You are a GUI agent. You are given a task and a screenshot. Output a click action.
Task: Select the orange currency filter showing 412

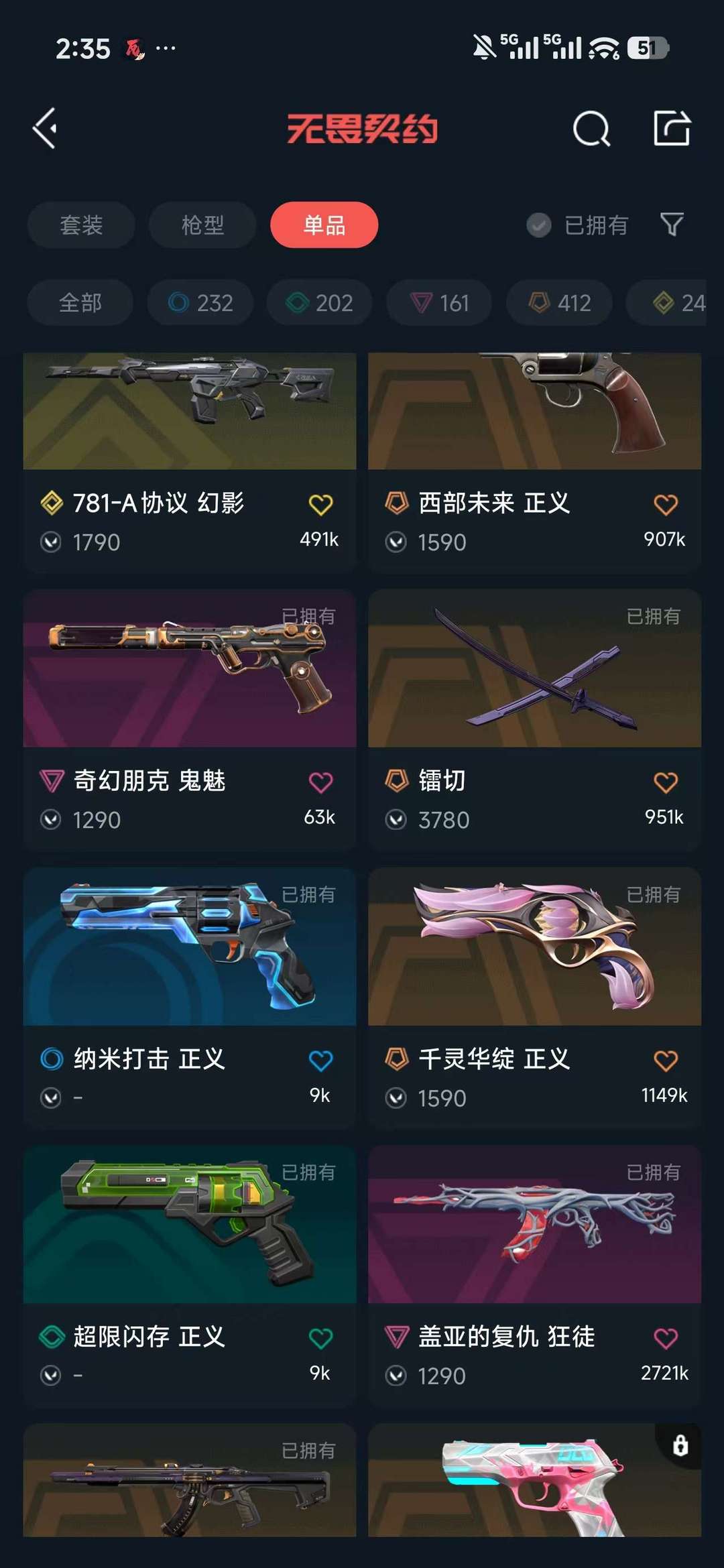pos(558,302)
